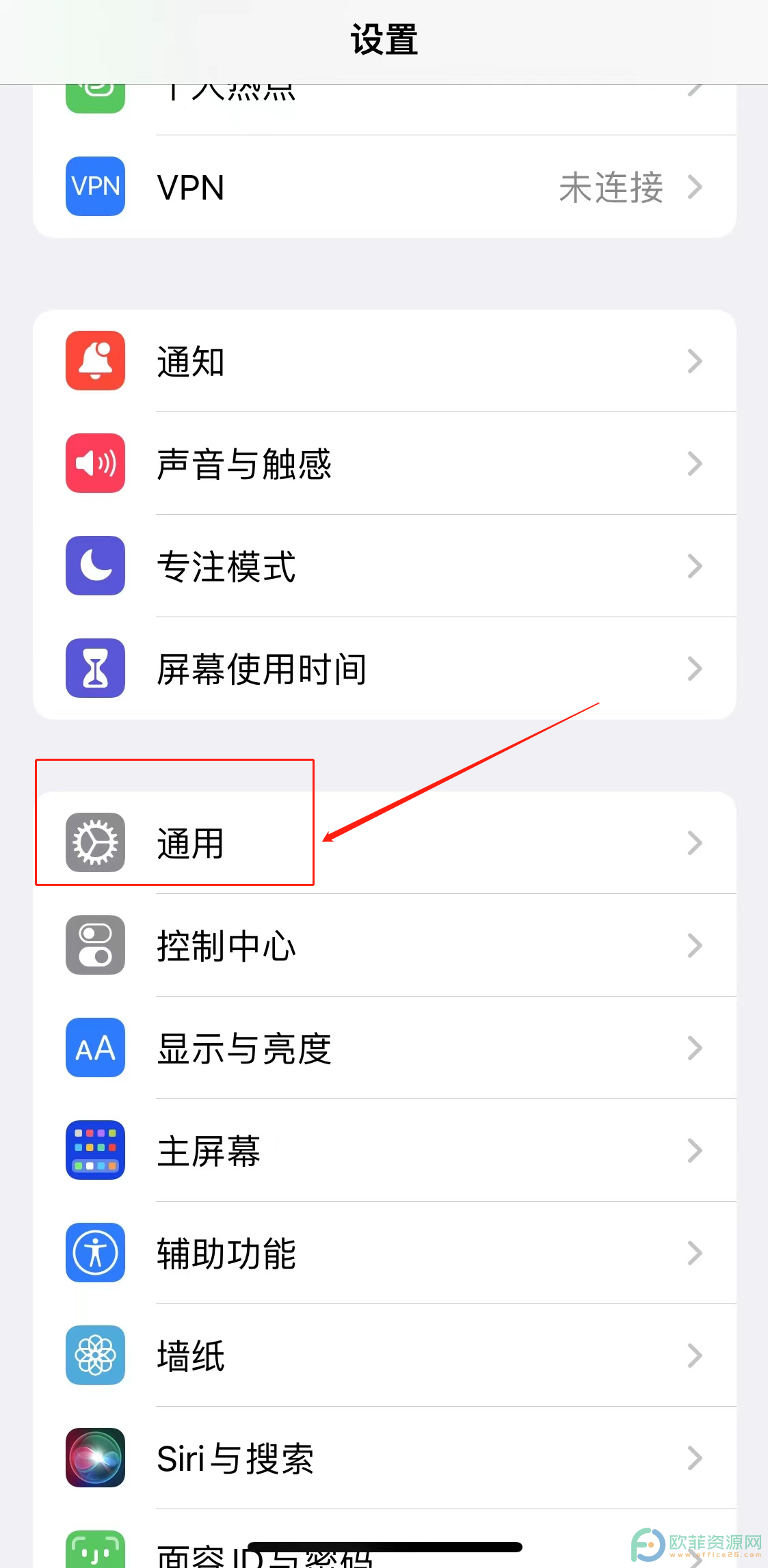Screen dimensions: 768x1568
Task: Go to 专注模式 settings
Action: 383,566
